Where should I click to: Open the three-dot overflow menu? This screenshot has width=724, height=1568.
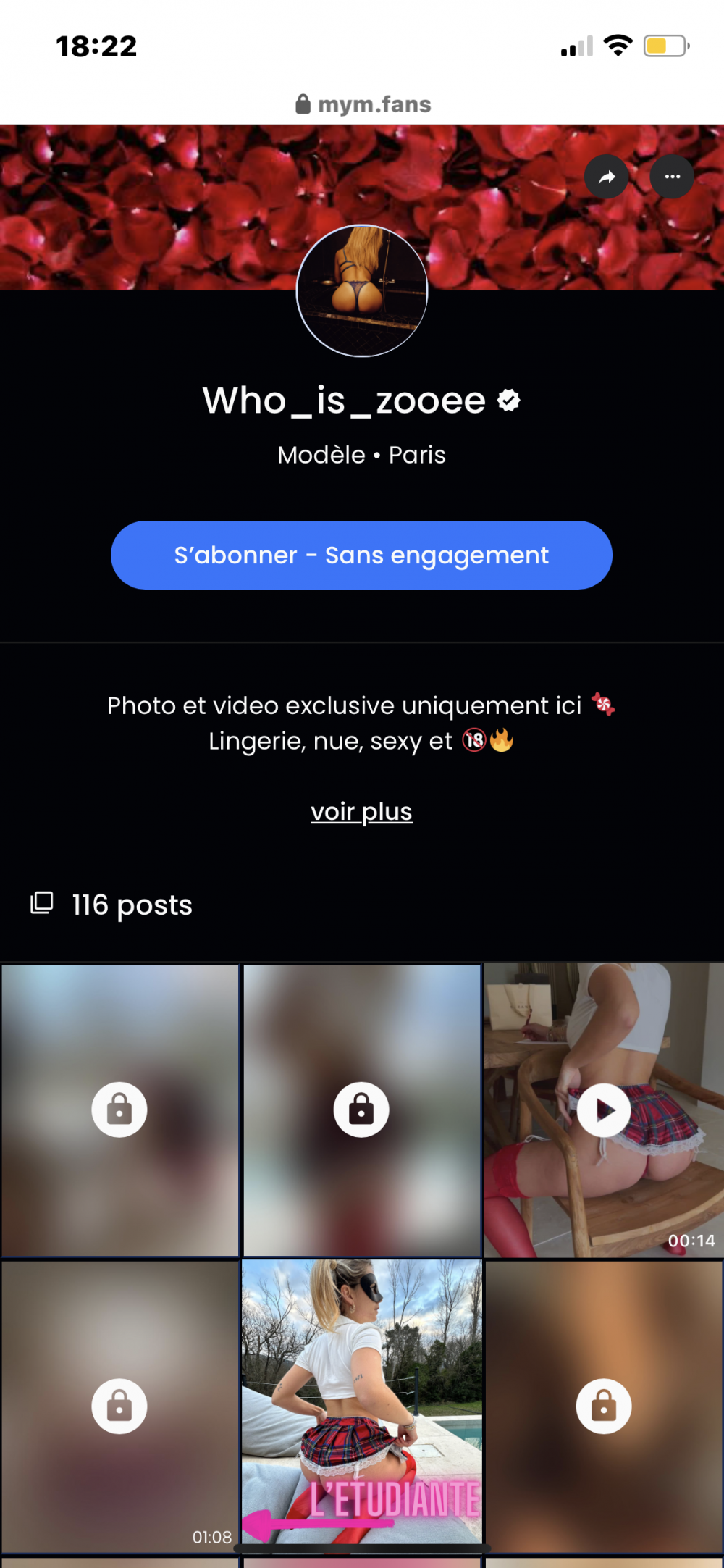[x=672, y=177]
